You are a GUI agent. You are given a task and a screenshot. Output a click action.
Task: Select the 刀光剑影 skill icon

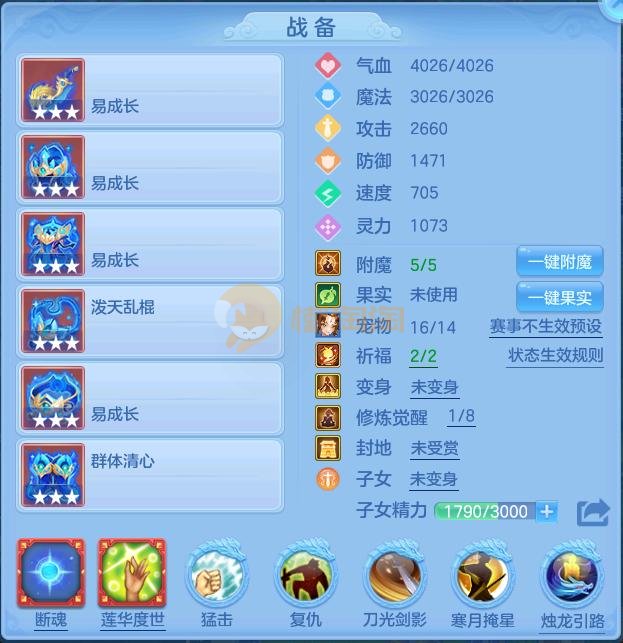[394, 576]
